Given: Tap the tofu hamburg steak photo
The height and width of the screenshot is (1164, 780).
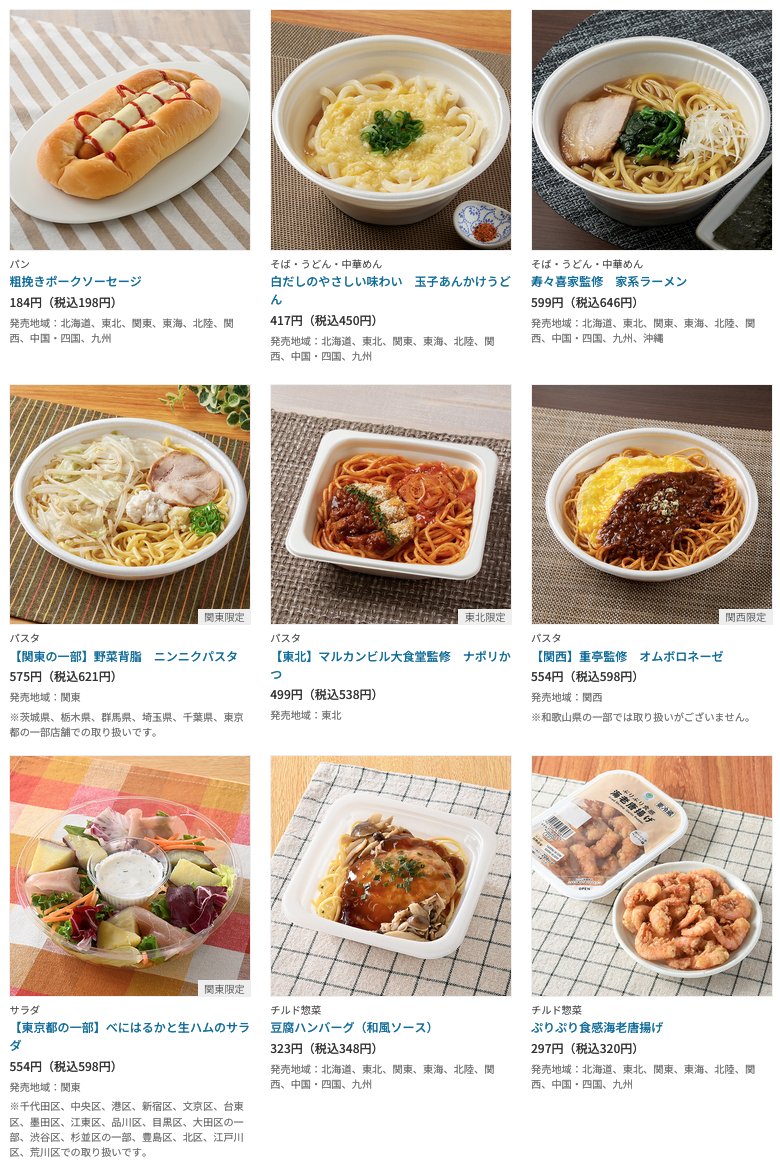Looking at the screenshot, I should (x=390, y=876).
